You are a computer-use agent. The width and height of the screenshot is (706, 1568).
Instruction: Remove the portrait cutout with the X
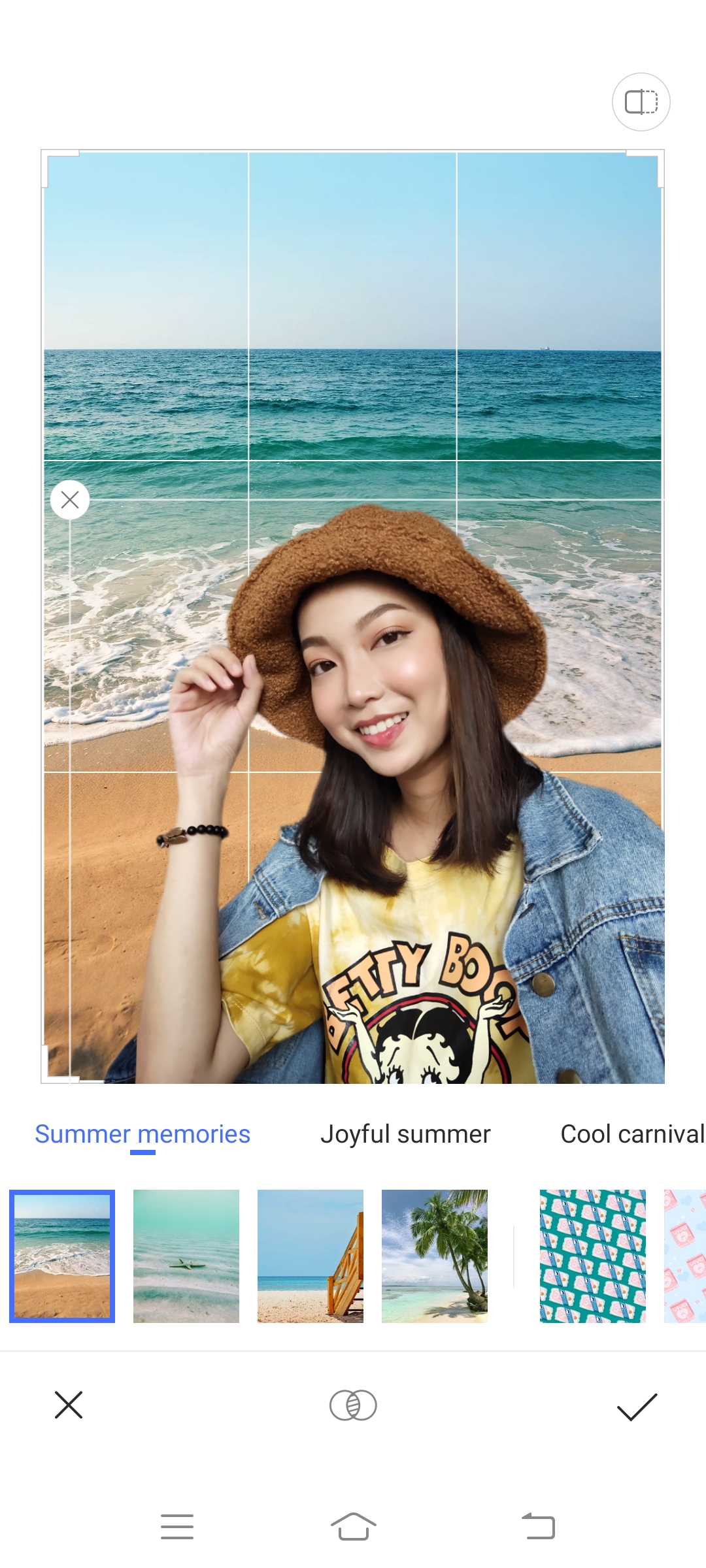coord(70,500)
